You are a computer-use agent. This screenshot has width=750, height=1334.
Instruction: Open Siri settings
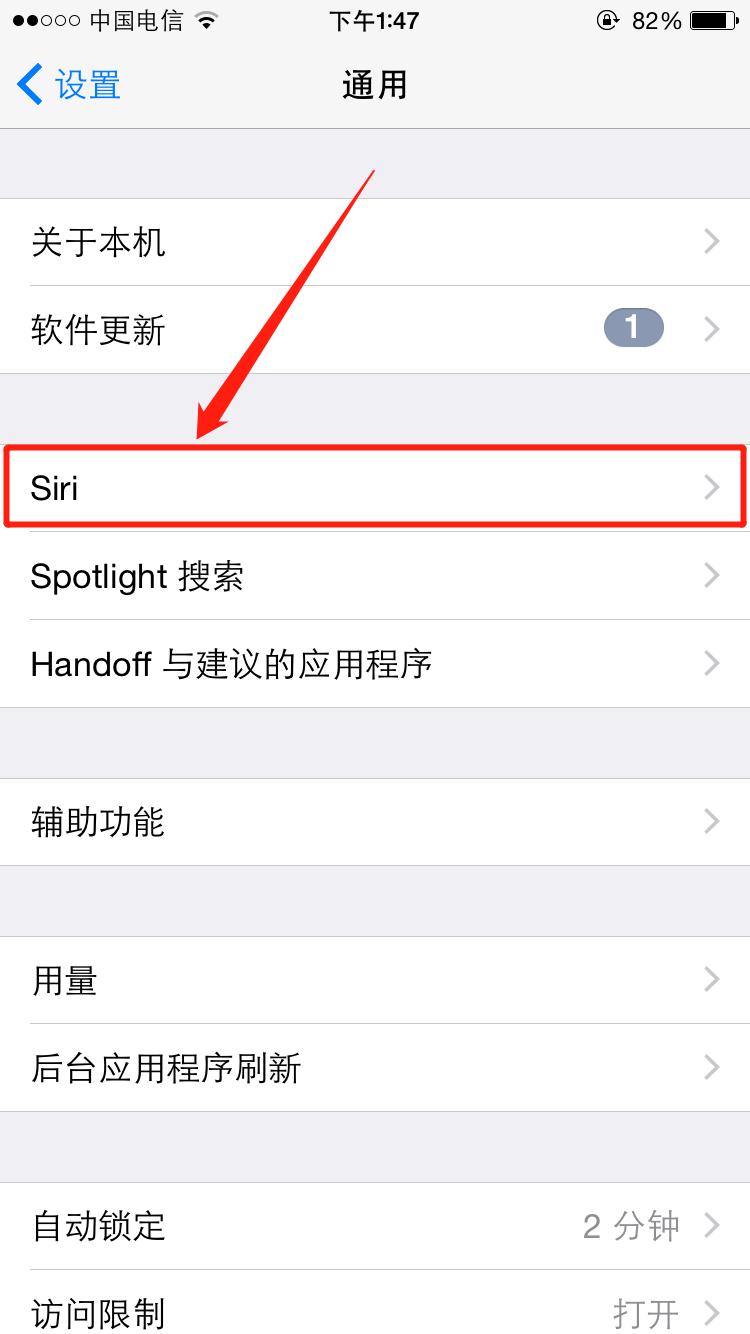pyautogui.click(x=375, y=488)
